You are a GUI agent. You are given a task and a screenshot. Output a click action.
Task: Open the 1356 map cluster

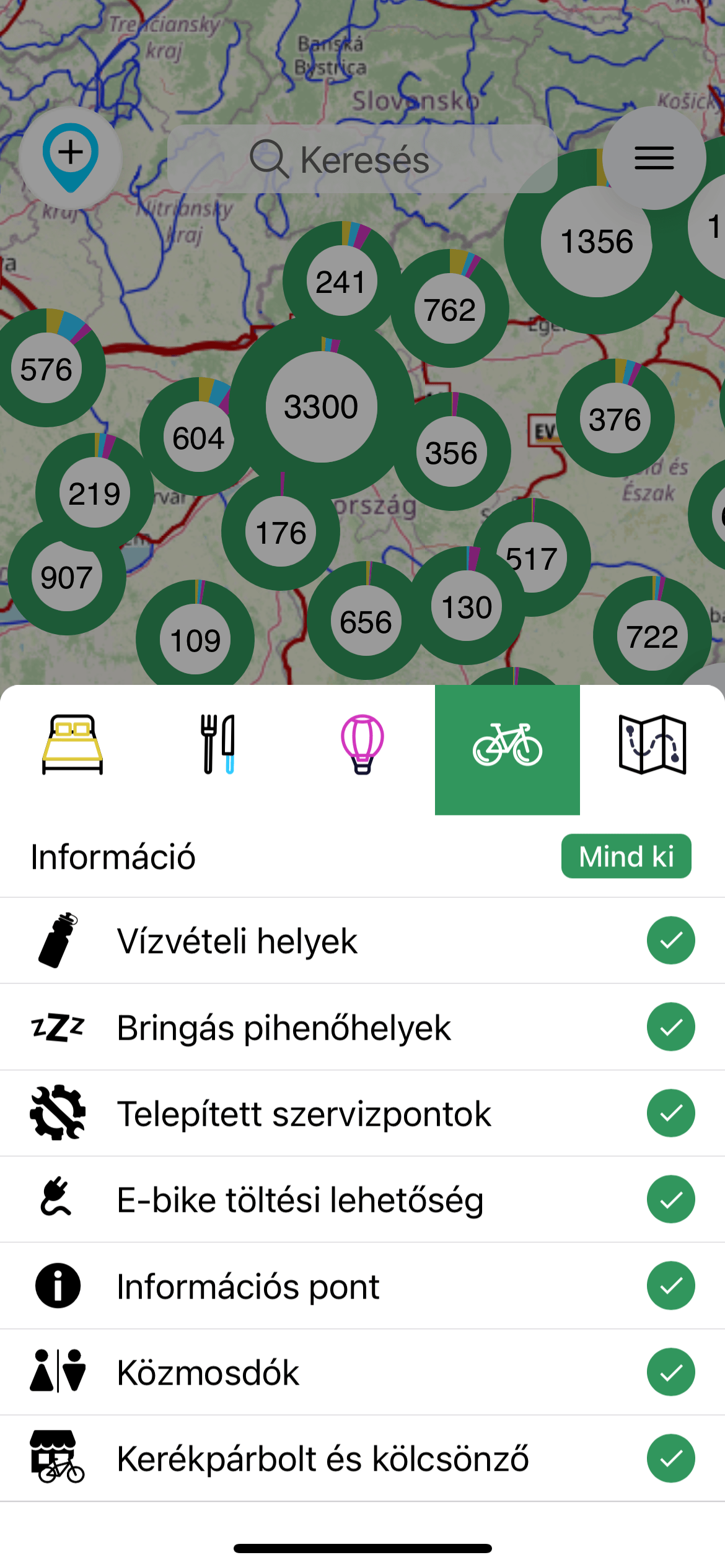click(596, 242)
